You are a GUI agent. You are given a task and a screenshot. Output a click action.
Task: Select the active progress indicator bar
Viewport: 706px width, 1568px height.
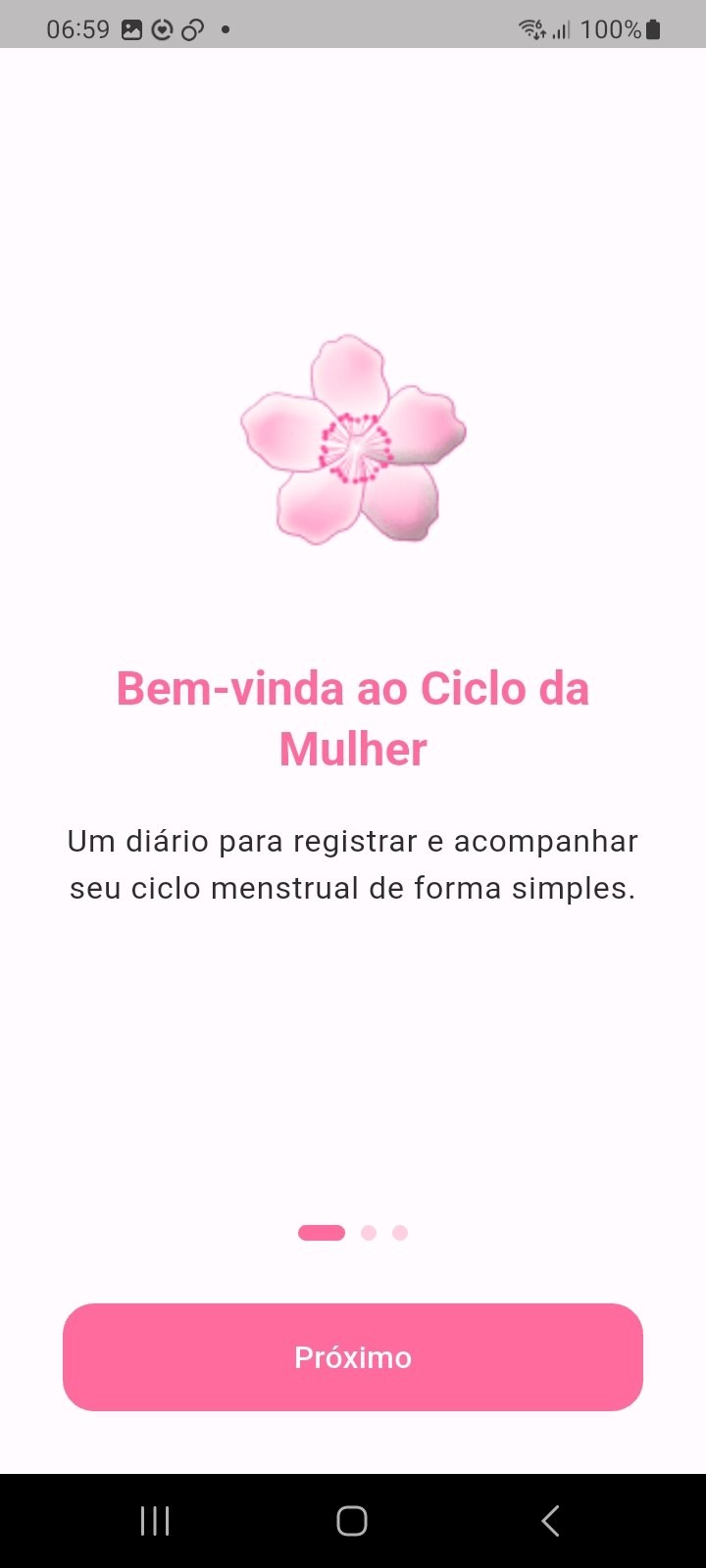tap(321, 1232)
